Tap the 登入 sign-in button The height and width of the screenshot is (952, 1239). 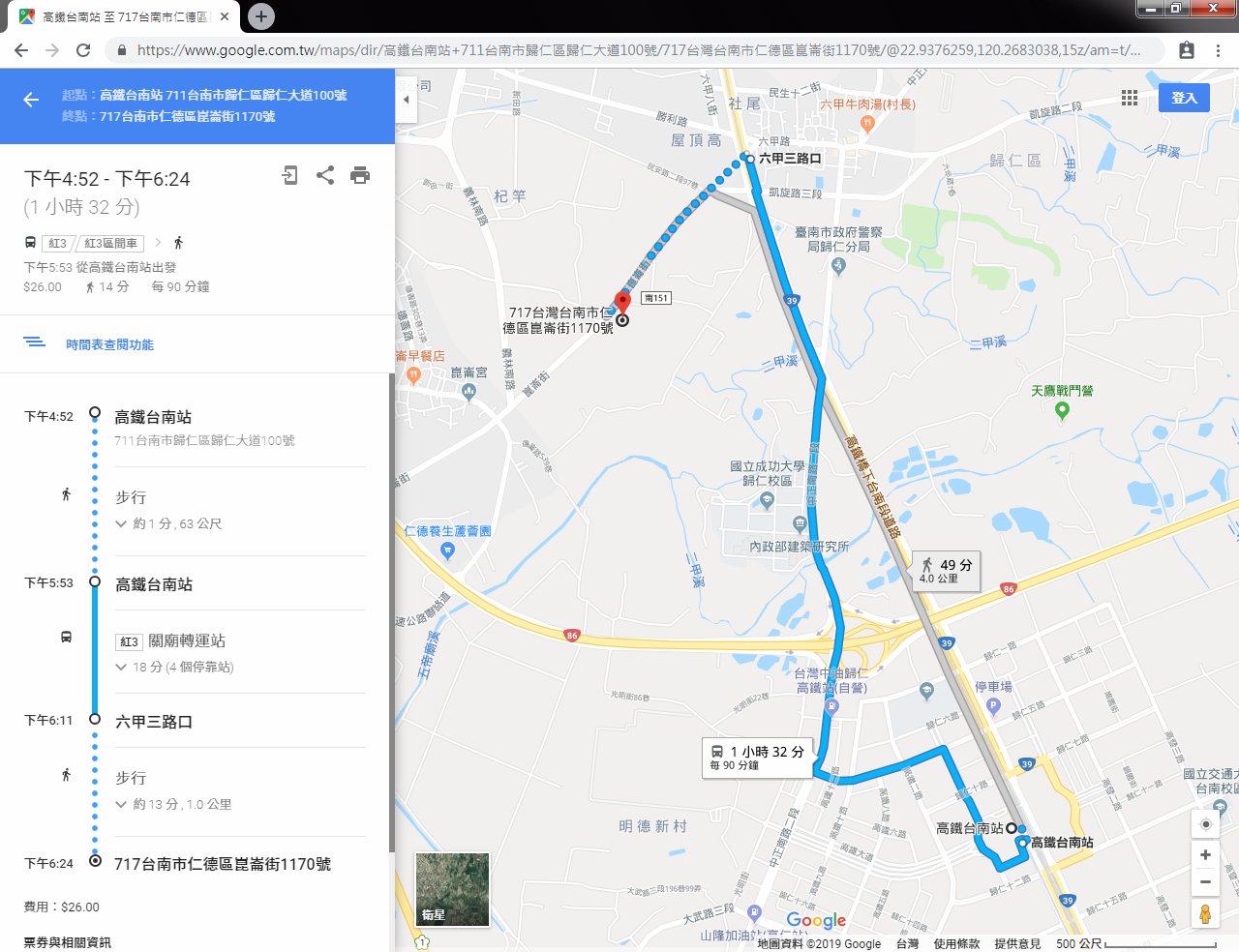tap(1184, 98)
